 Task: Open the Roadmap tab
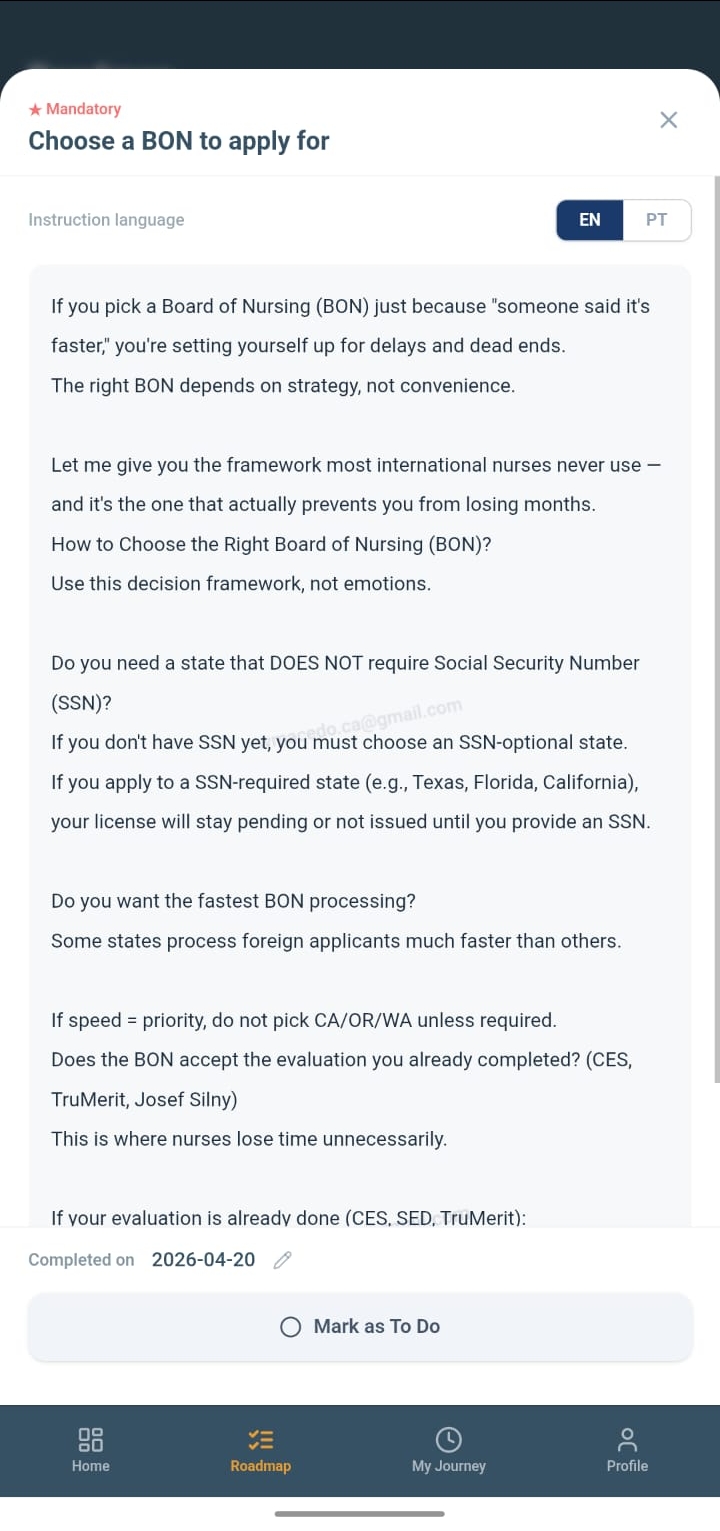pos(260,1451)
